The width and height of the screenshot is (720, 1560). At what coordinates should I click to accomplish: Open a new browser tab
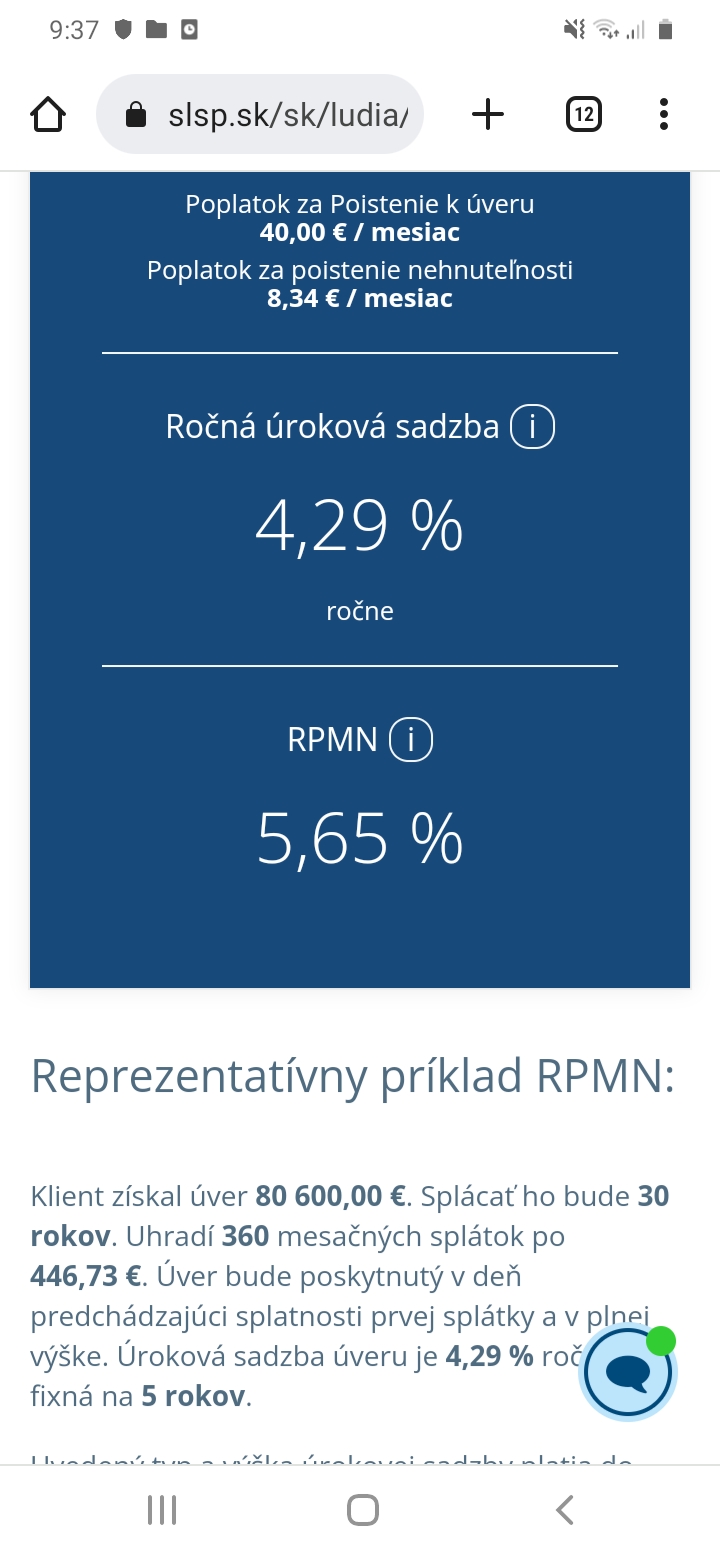point(487,115)
